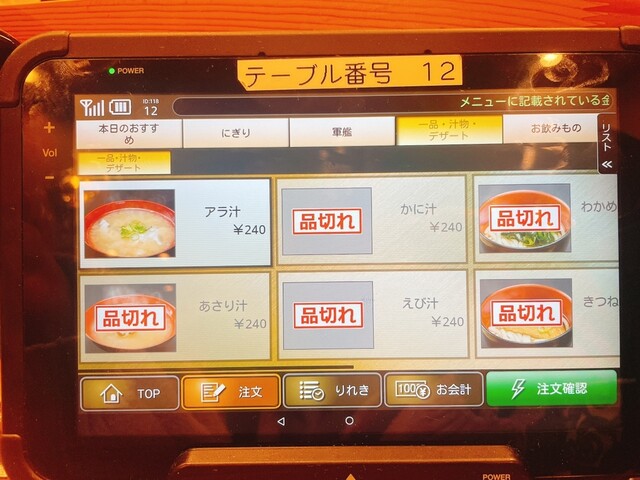This screenshot has width=640, height=480.
Task: Tap the Android back button
Action: tap(280, 421)
